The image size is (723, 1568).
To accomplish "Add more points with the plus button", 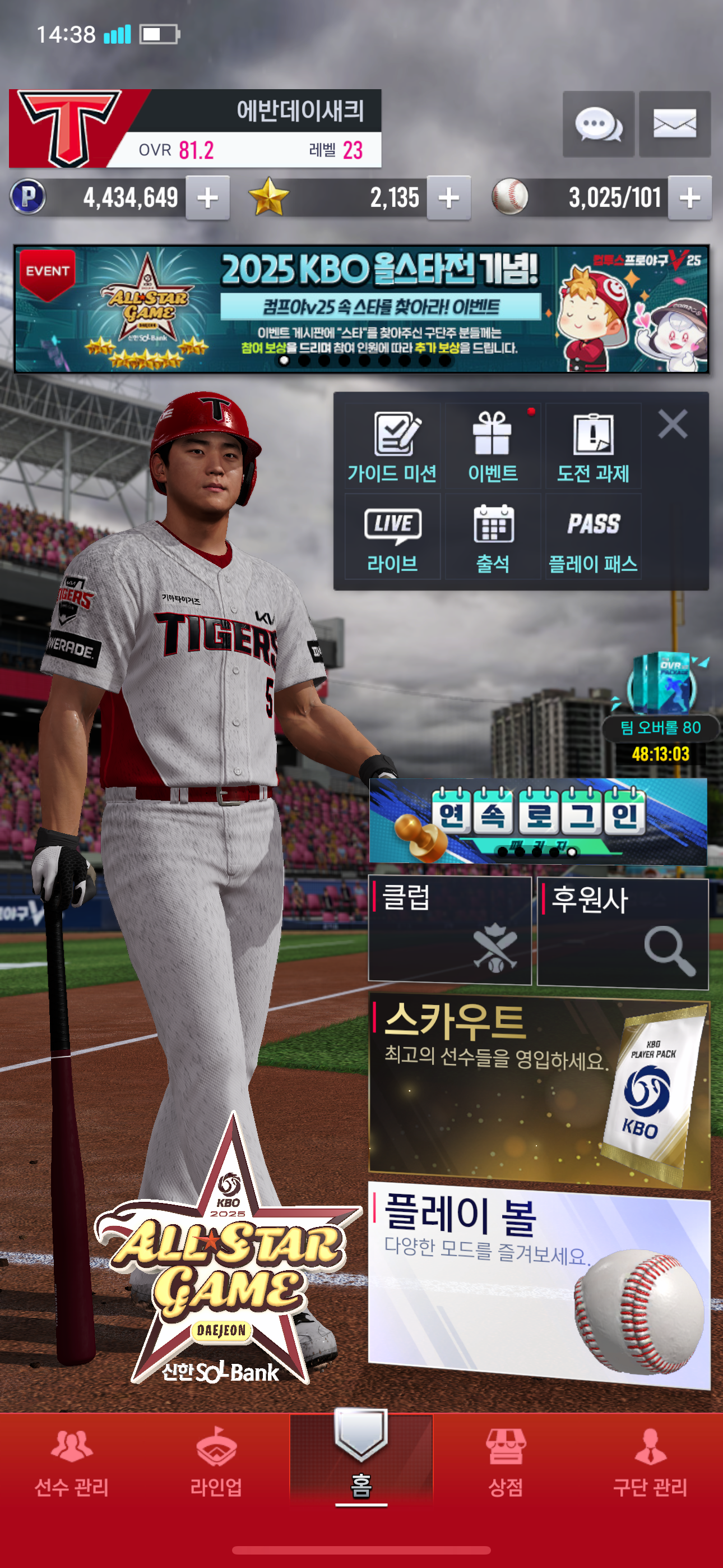I will tap(207, 198).
